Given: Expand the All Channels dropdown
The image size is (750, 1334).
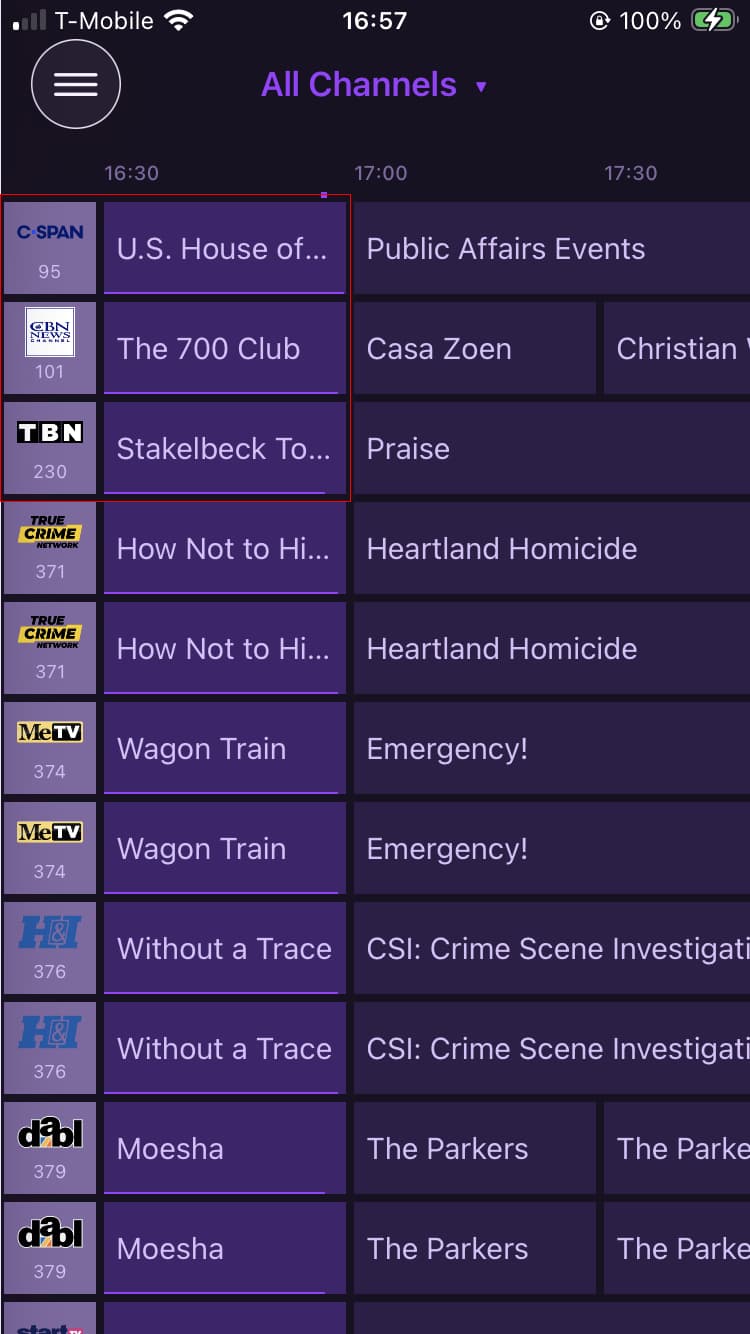Looking at the screenshot, I should [373, 85].
